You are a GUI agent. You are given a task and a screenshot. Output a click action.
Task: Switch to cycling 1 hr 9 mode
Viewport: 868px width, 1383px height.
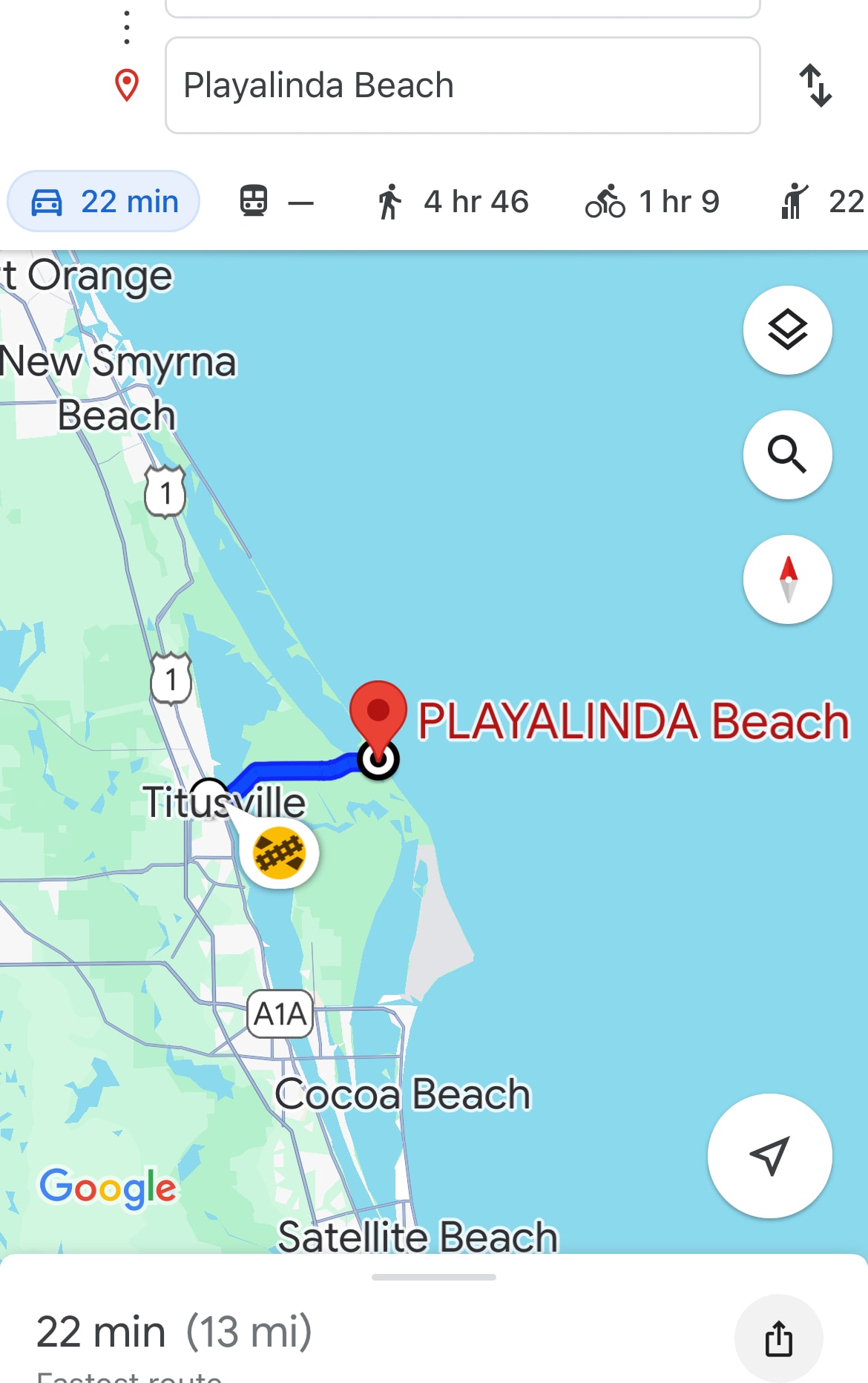tap(653, 202)
